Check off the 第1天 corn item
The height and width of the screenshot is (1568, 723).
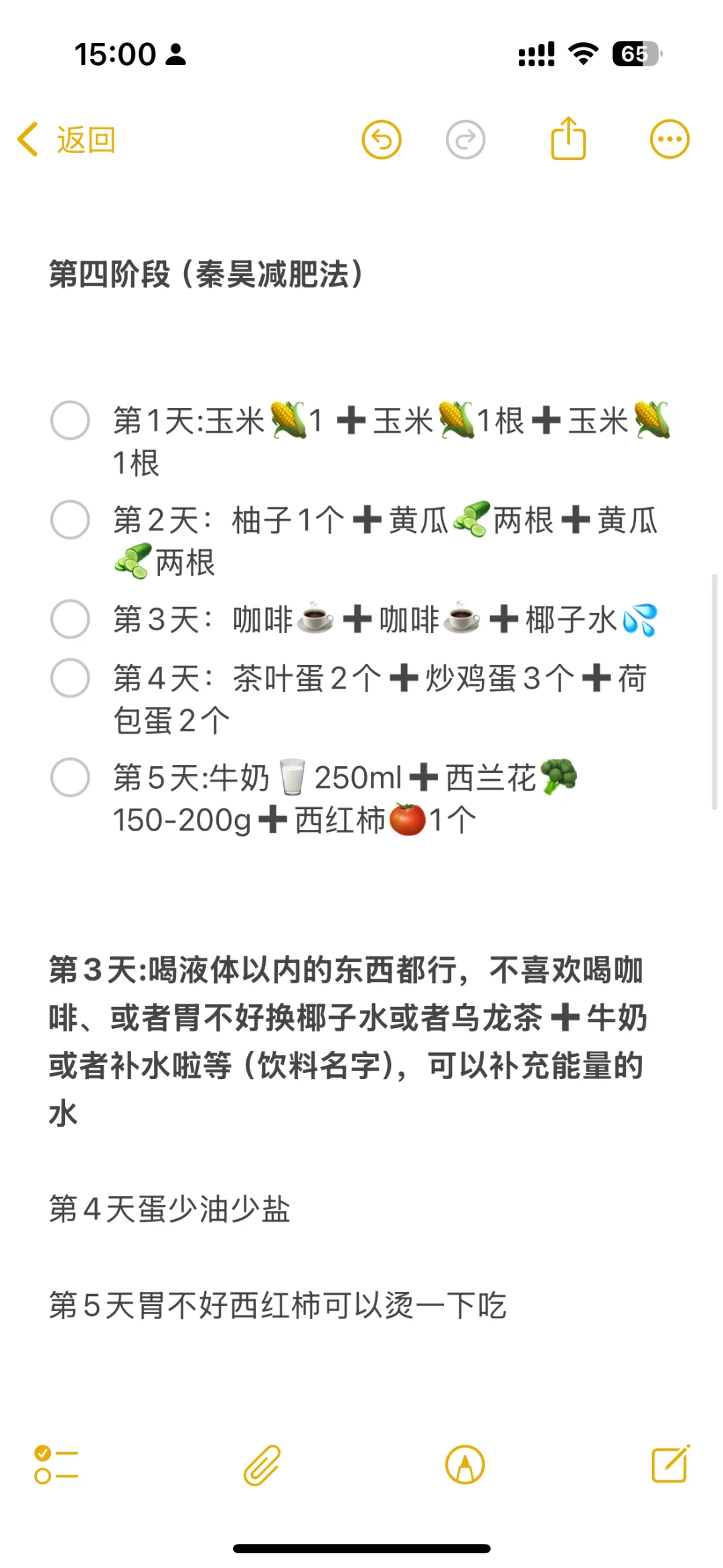pos(70,421)
